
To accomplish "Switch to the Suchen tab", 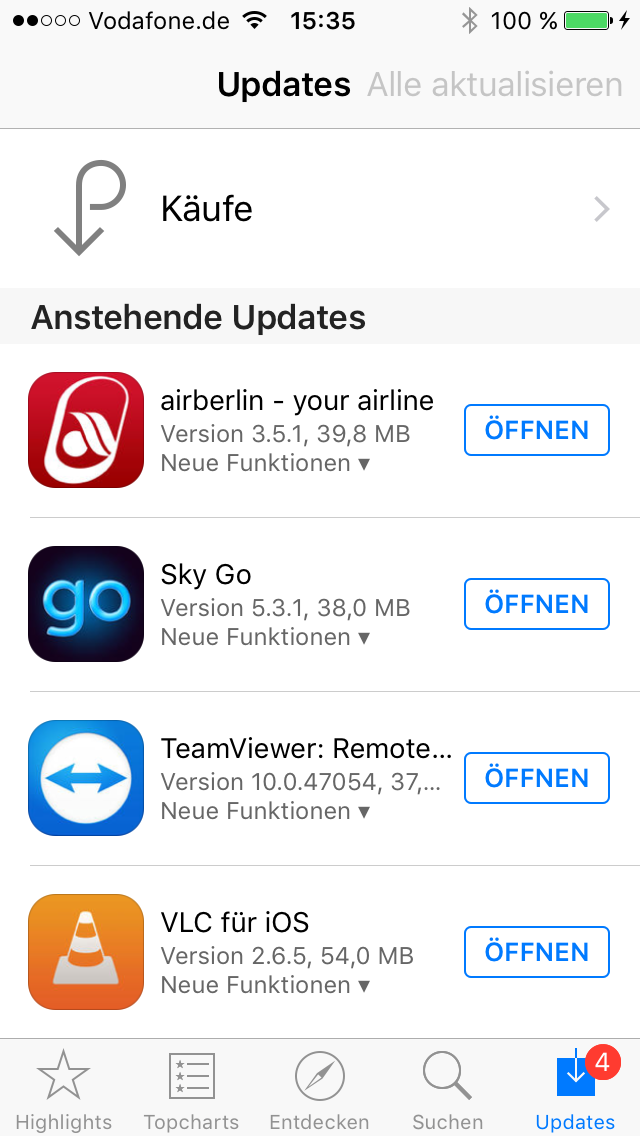I will 447,1089.
